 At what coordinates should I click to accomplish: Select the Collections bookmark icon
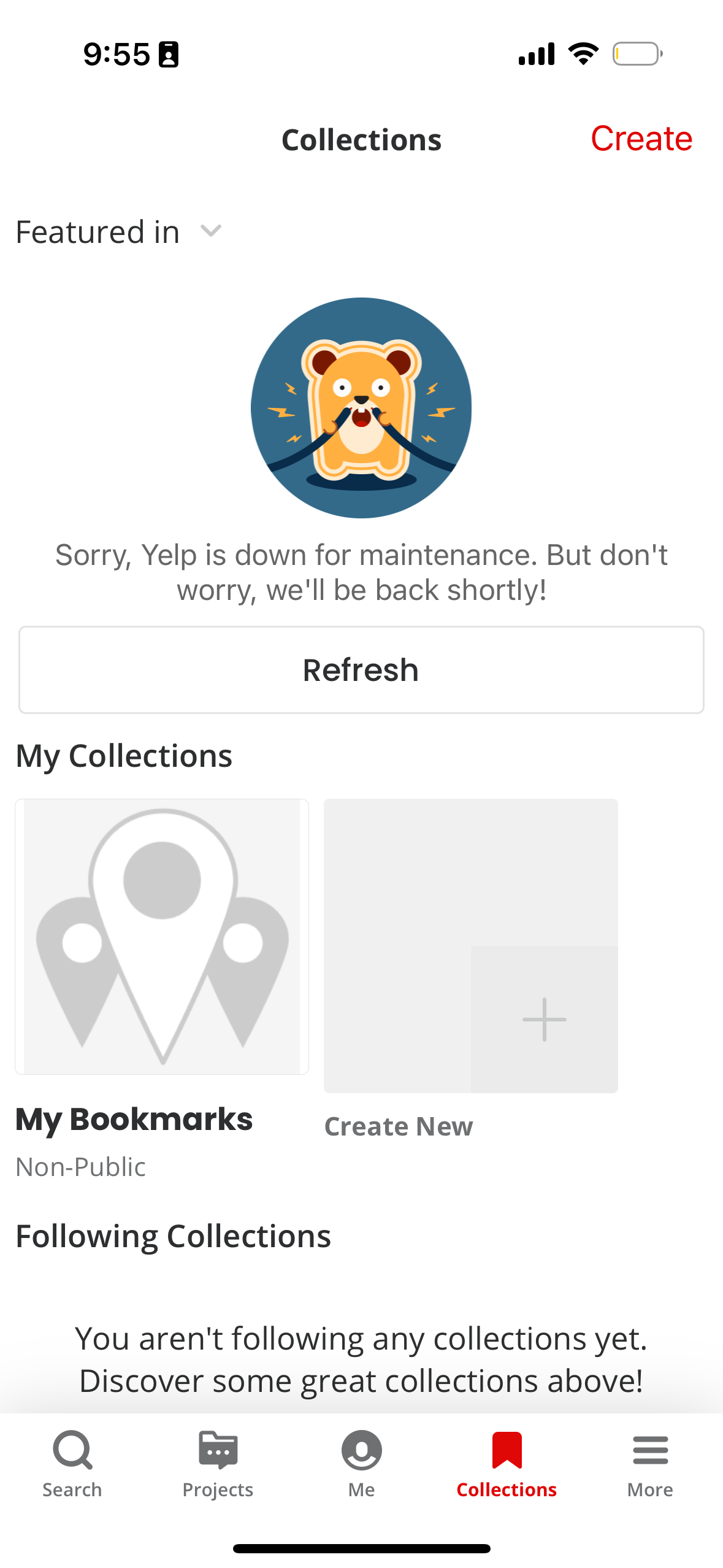point(506,1451)
